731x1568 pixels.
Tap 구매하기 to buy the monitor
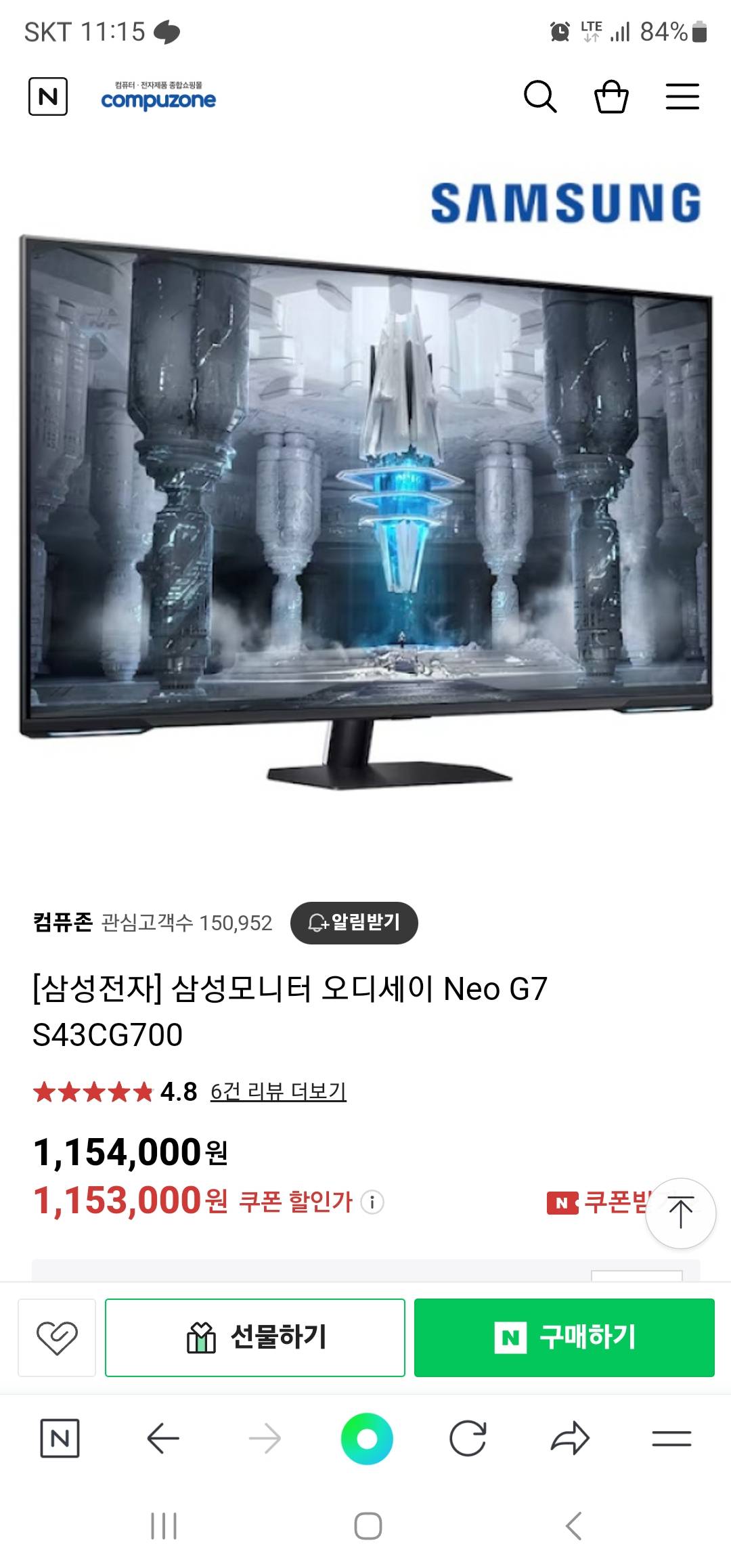pyautogui.click(x=564, y=1337)
